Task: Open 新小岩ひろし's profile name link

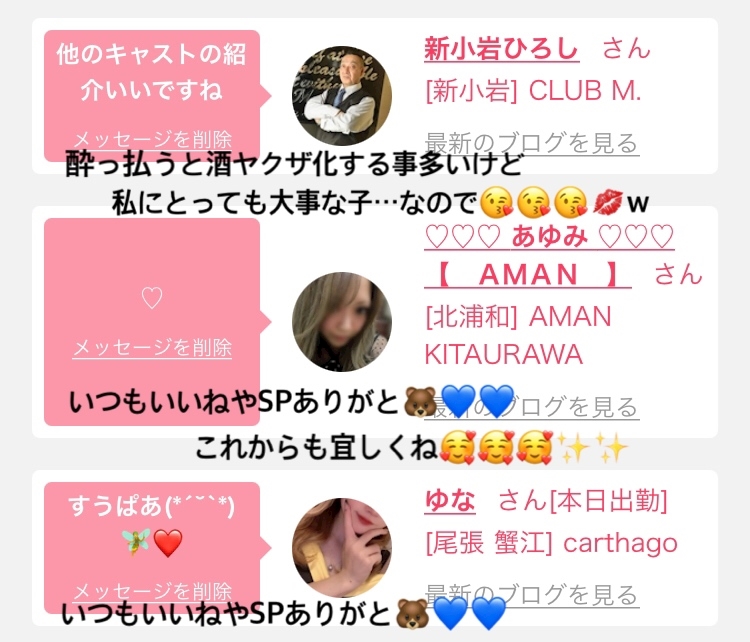Action: pyautogui.click(x=502, y=49)
